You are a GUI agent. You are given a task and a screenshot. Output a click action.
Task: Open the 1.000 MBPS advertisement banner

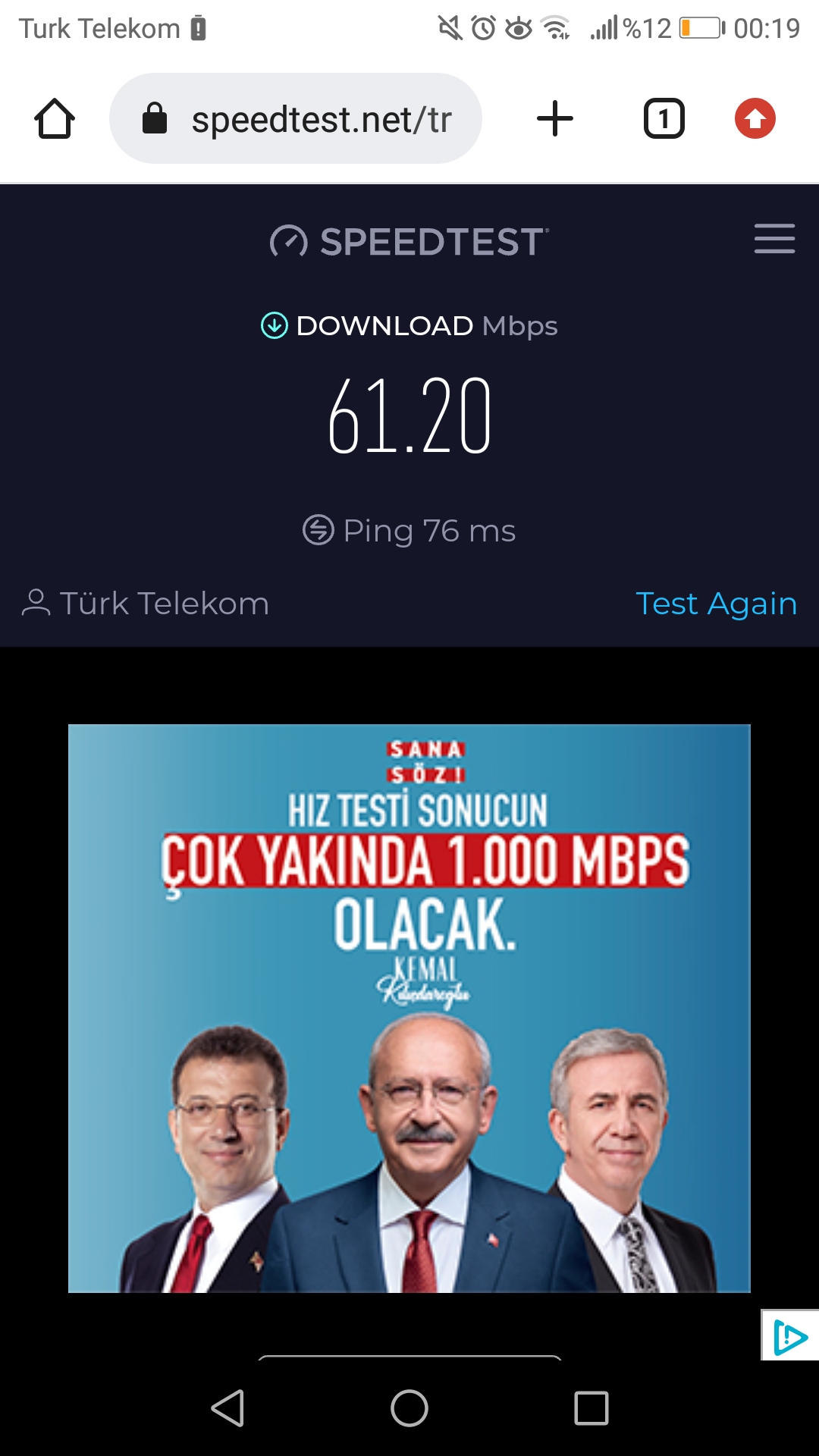point(409,1009)
